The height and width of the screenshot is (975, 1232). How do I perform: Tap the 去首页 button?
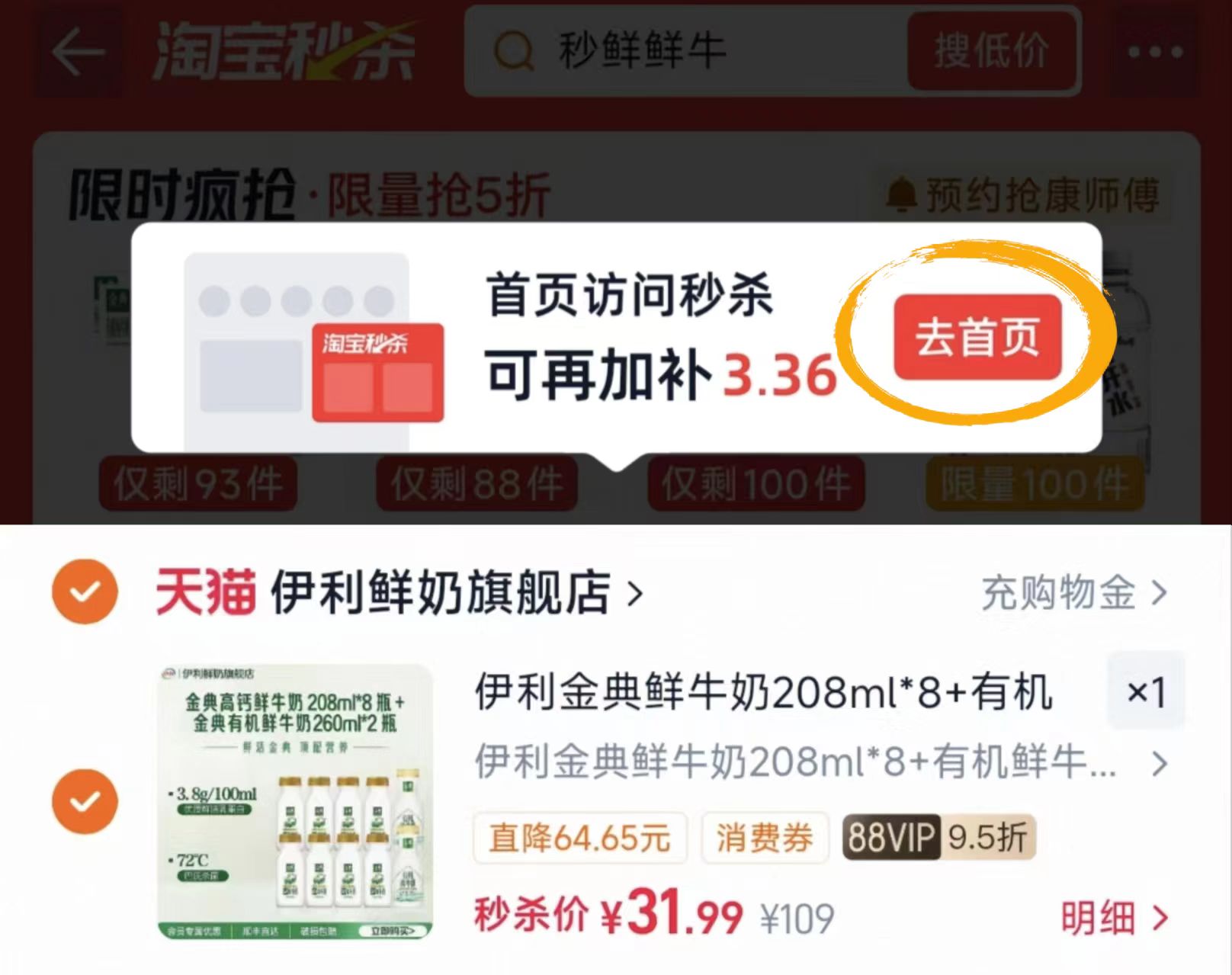pyautogui.click(x=977, y=337)
